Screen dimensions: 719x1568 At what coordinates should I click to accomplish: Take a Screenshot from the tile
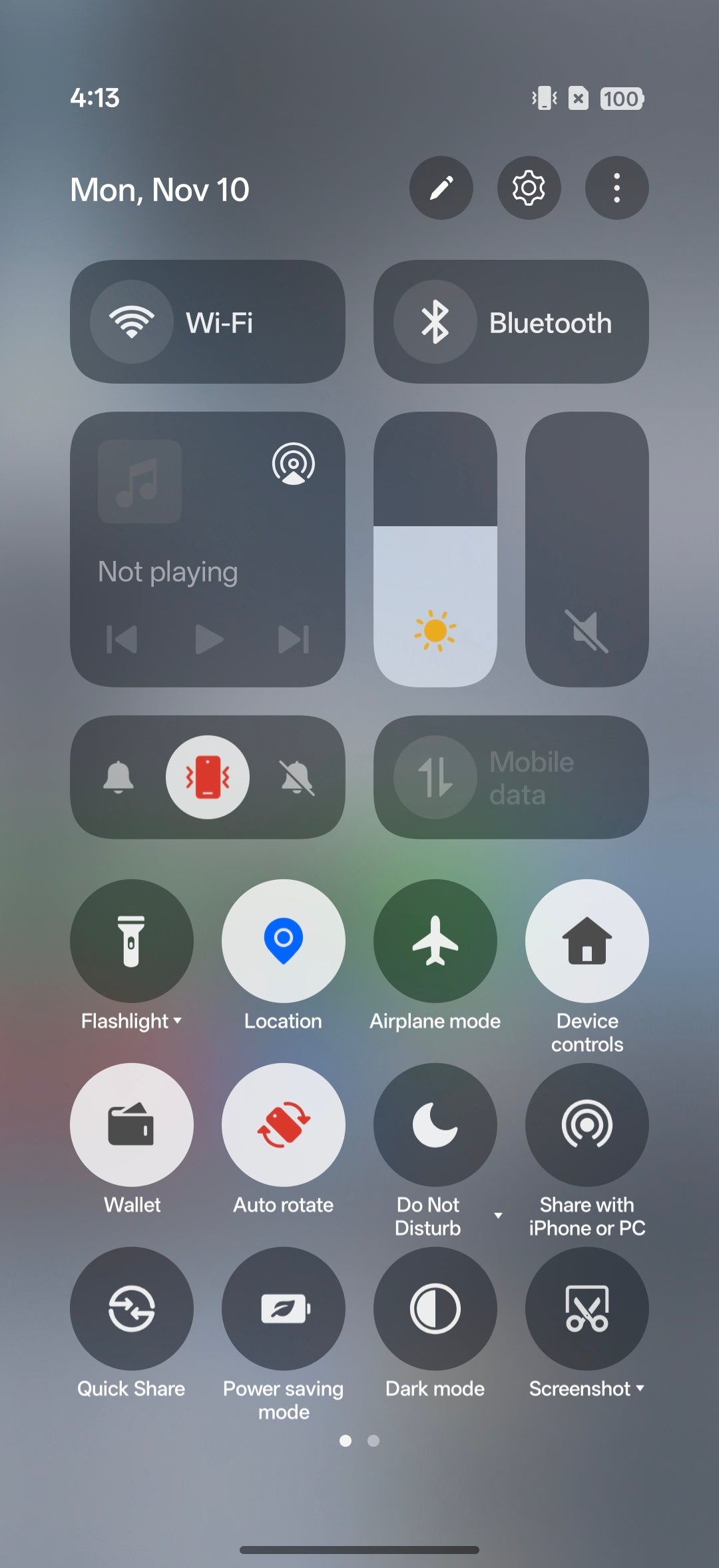pos(587,1308)
